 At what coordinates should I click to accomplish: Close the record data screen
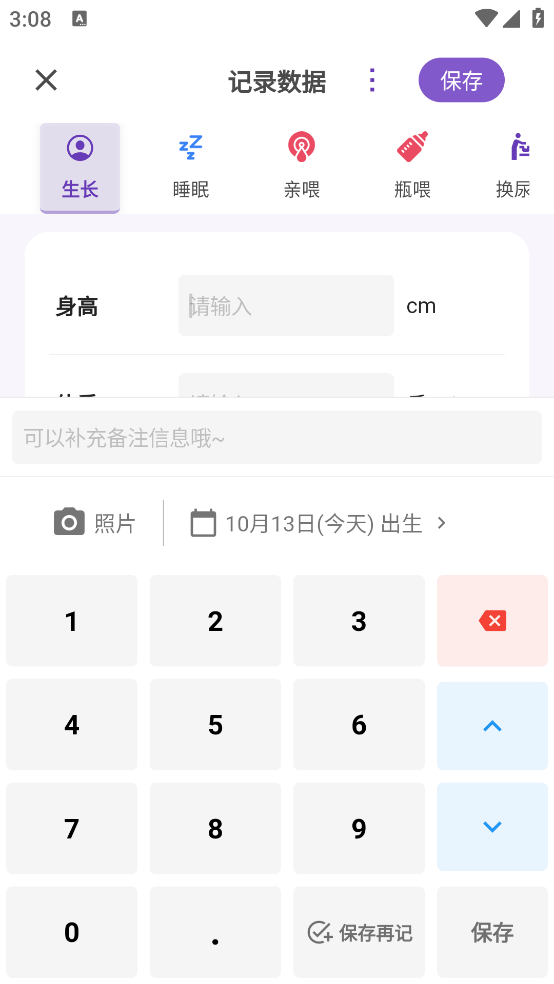46,80
